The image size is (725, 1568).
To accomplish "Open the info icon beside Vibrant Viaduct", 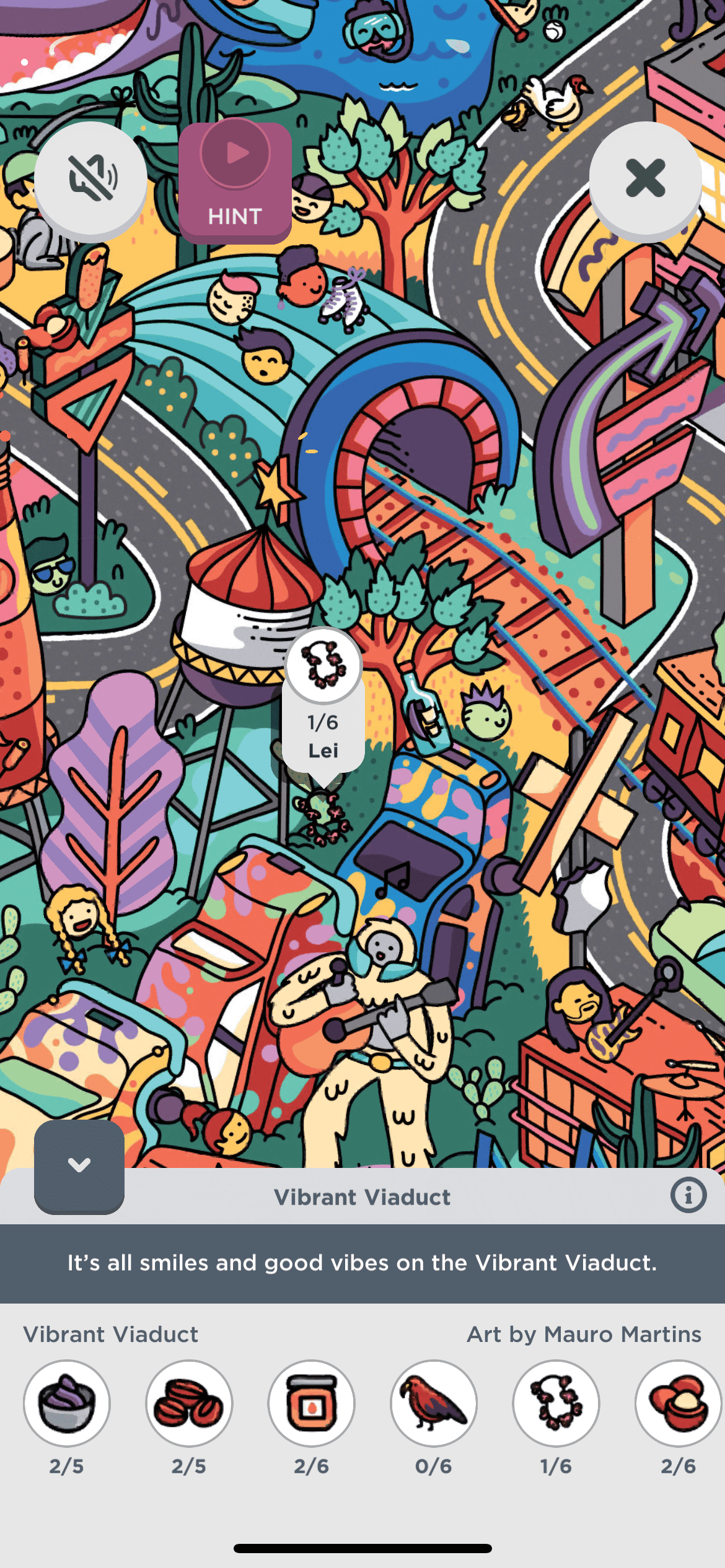I will tap(688, 1195).
